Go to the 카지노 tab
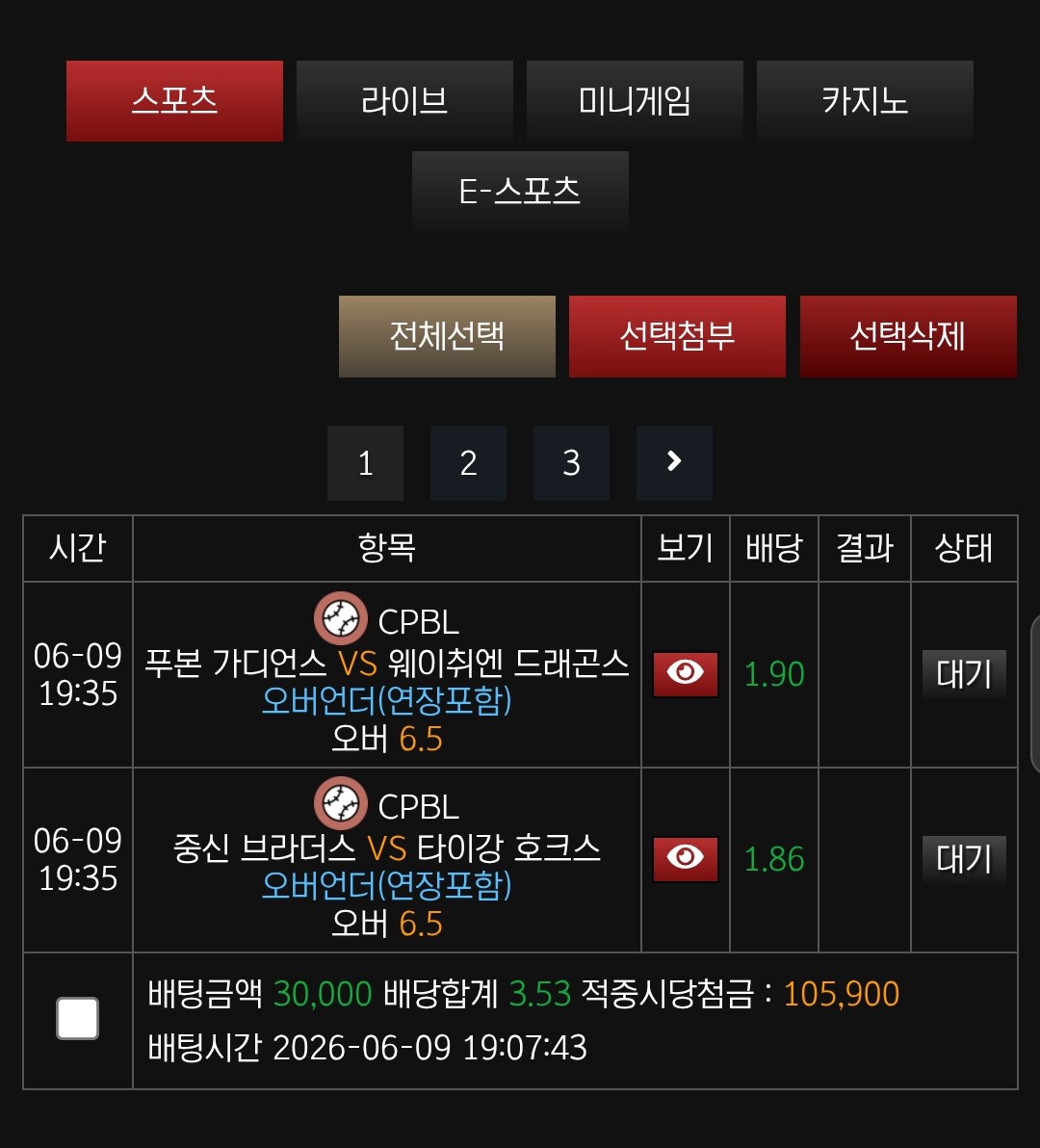This screenshot has height=1148, width=1040. click(865, 101)
